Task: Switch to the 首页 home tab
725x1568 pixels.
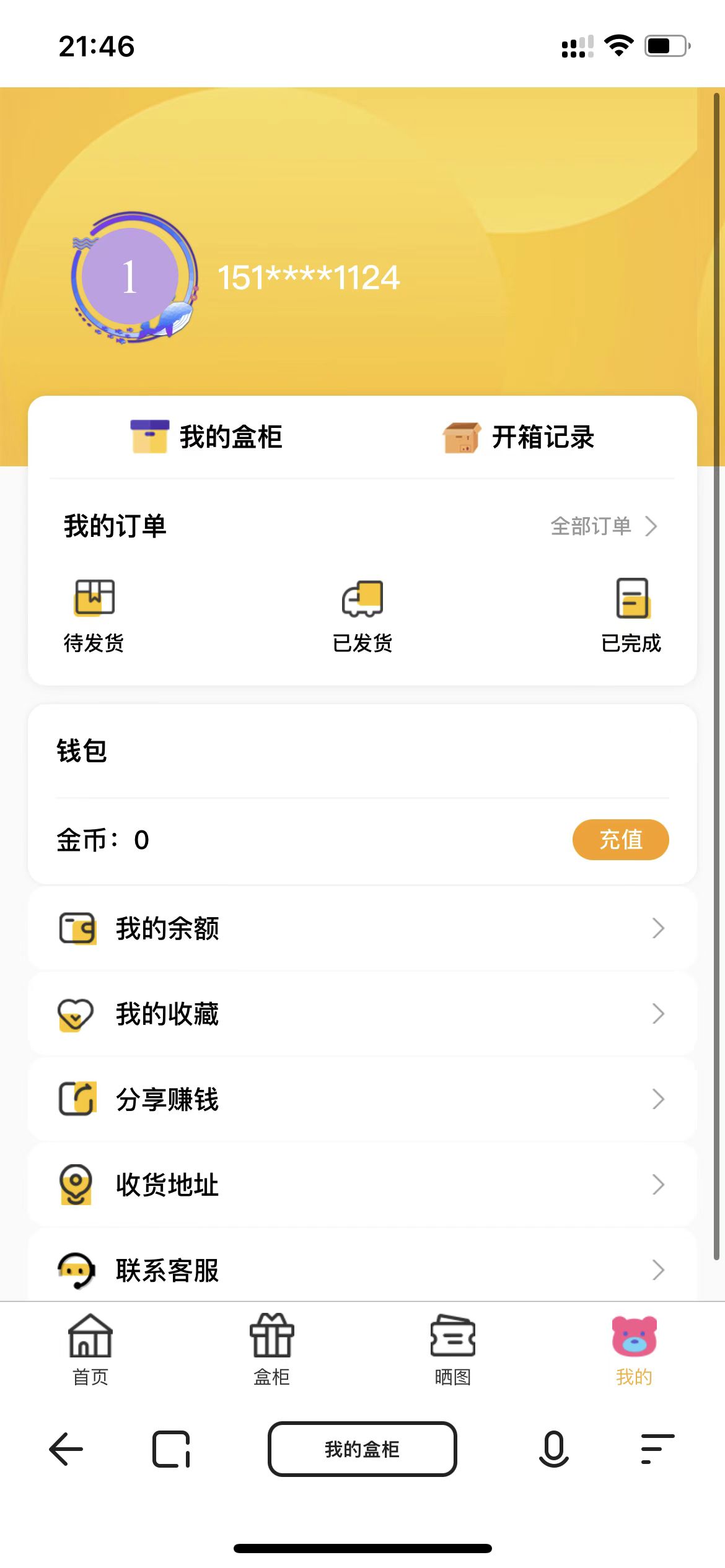Action: tap(90, 1350)
